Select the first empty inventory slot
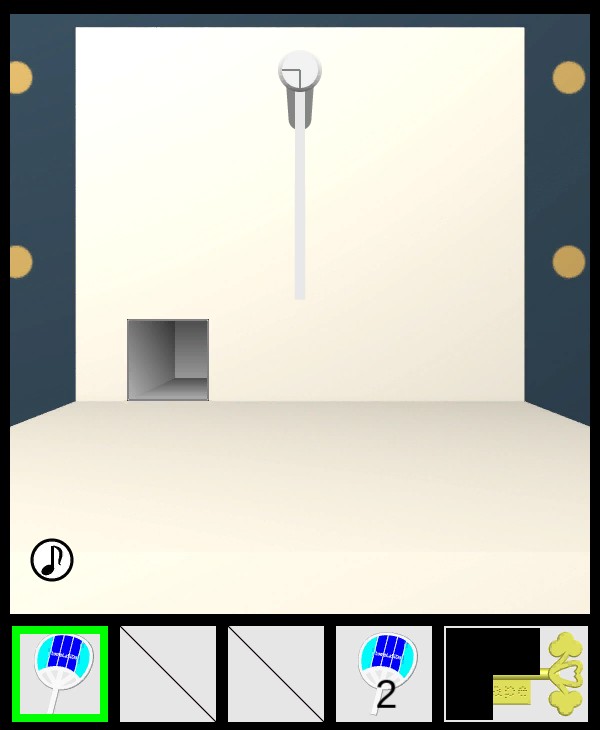 [168, 673]
